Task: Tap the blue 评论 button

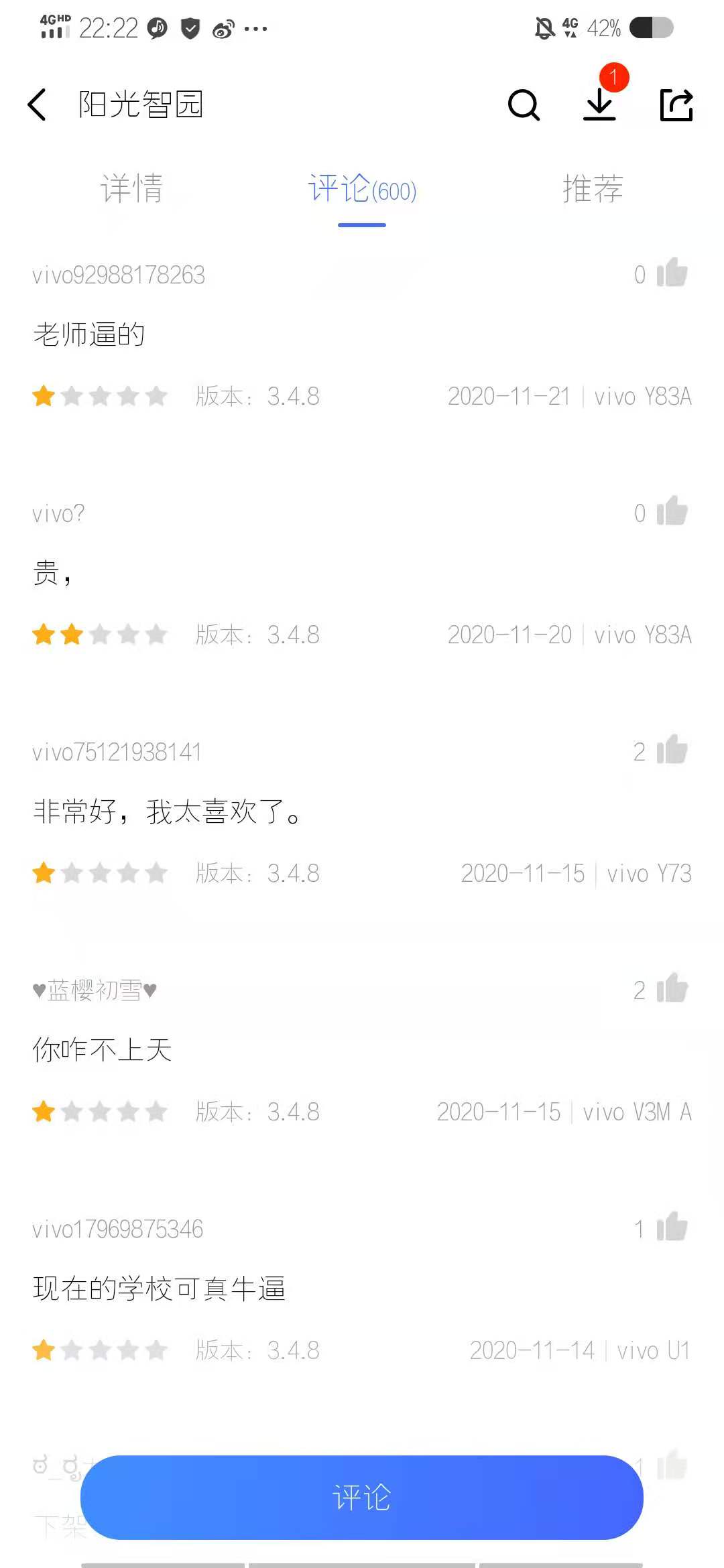Action: [362, 1497]
